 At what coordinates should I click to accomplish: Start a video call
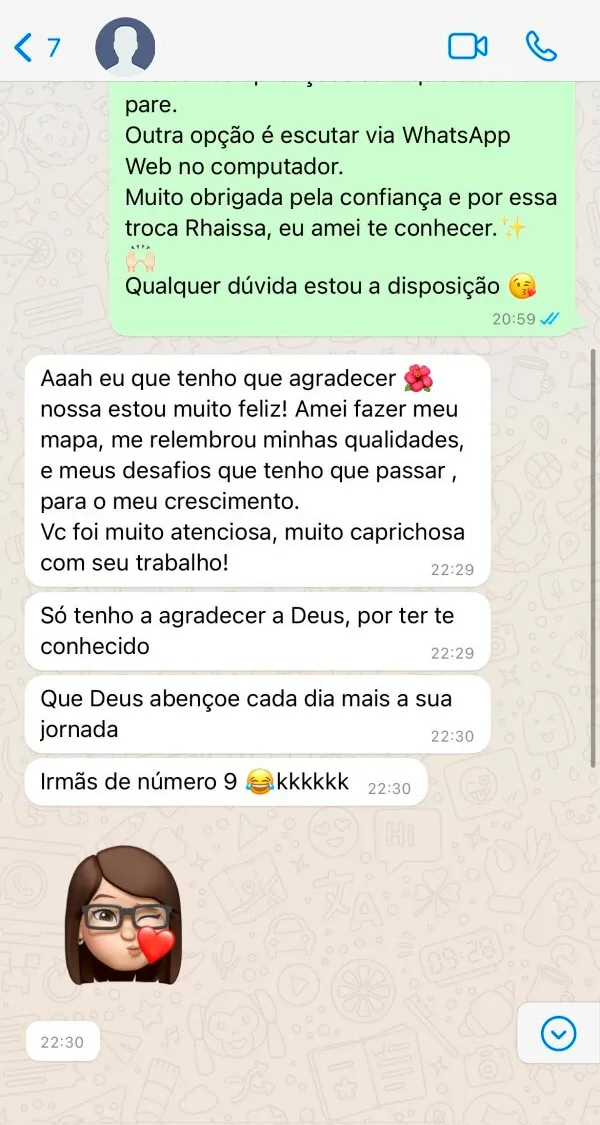click(x=467, y=46)
